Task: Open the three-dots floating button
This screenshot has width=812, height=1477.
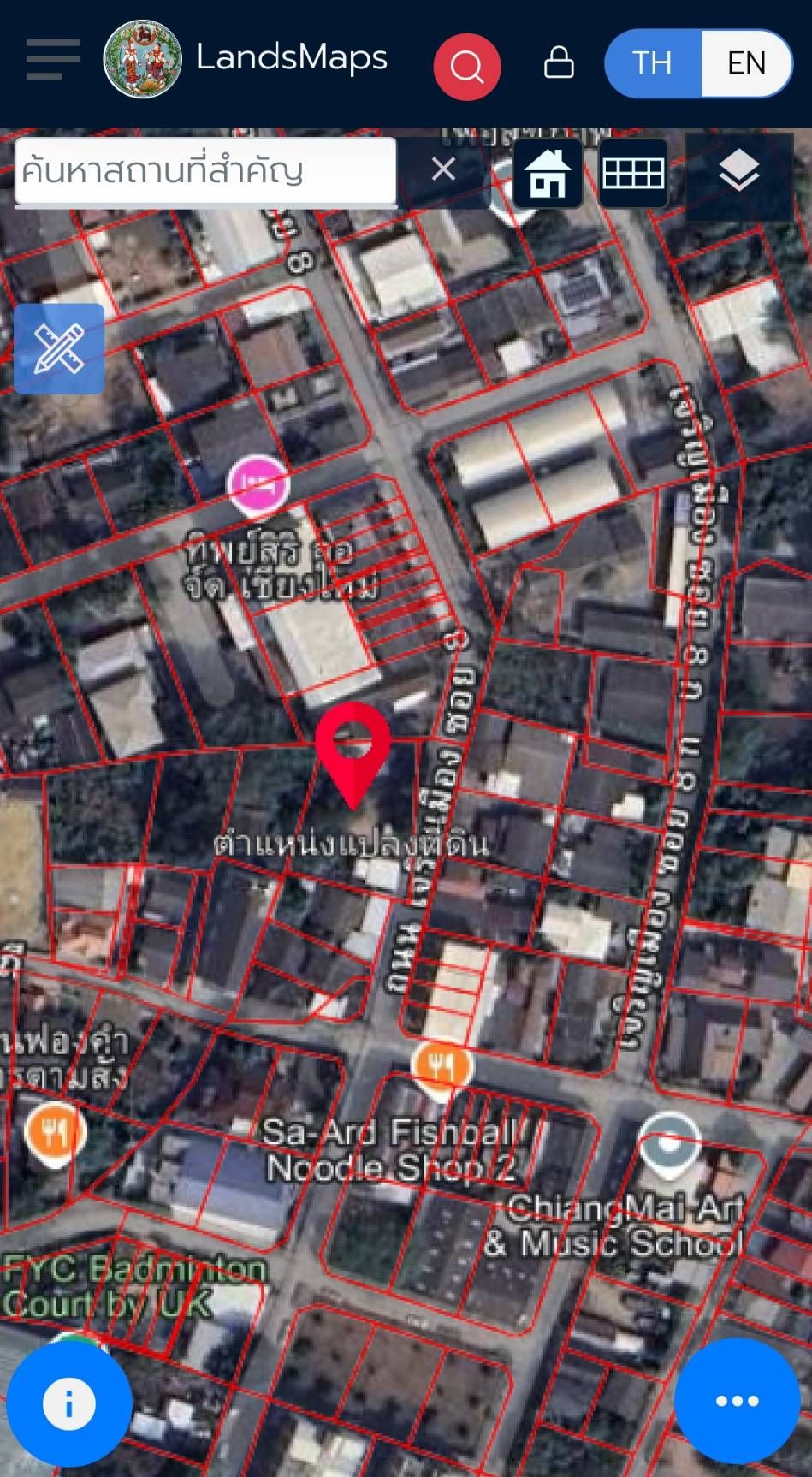Action: click(x=738, y=1401)
